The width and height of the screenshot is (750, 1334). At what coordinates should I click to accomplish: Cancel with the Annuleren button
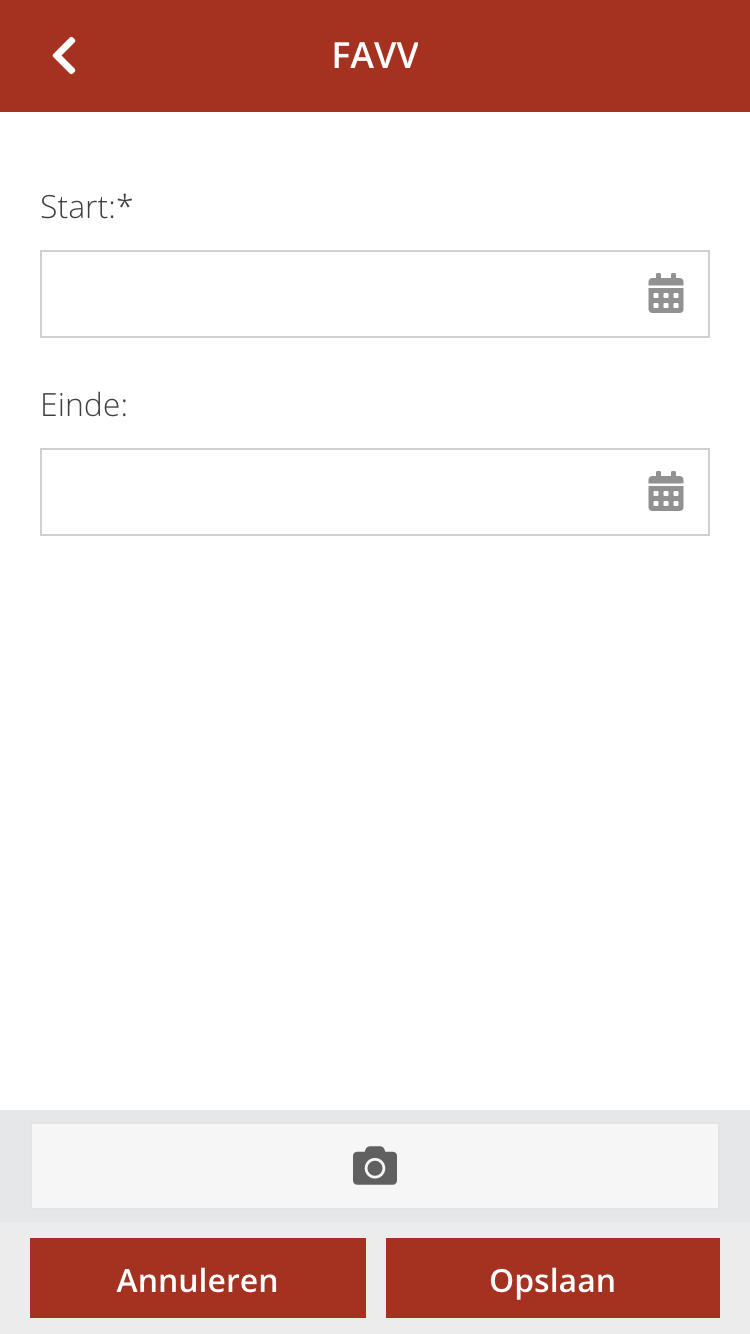click(x=198, y=1279)
